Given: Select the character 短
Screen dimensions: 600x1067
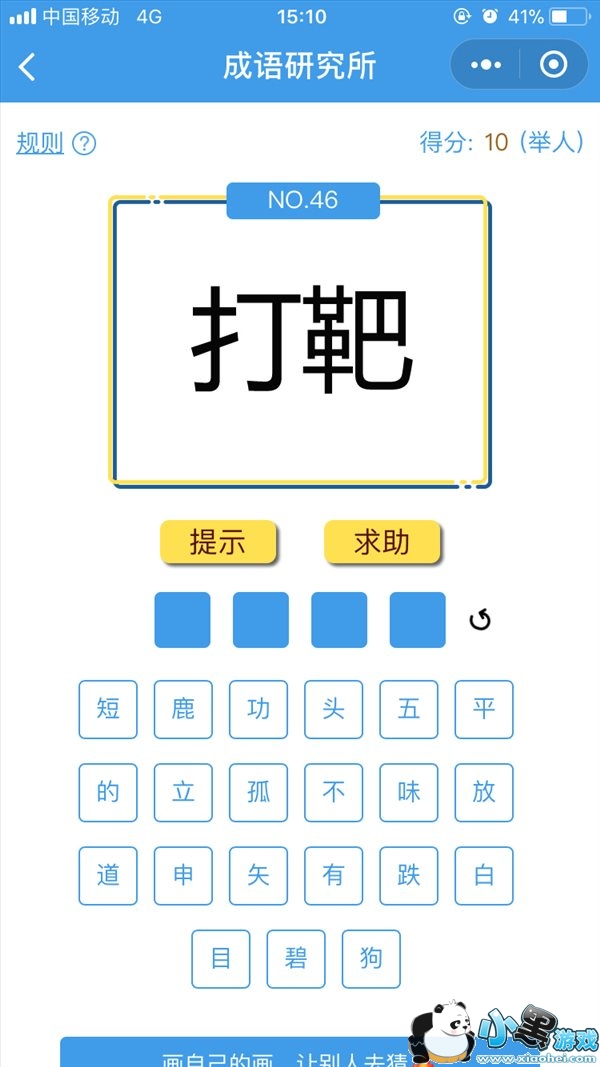Looking at the screenshot, I should pos(107,710).
